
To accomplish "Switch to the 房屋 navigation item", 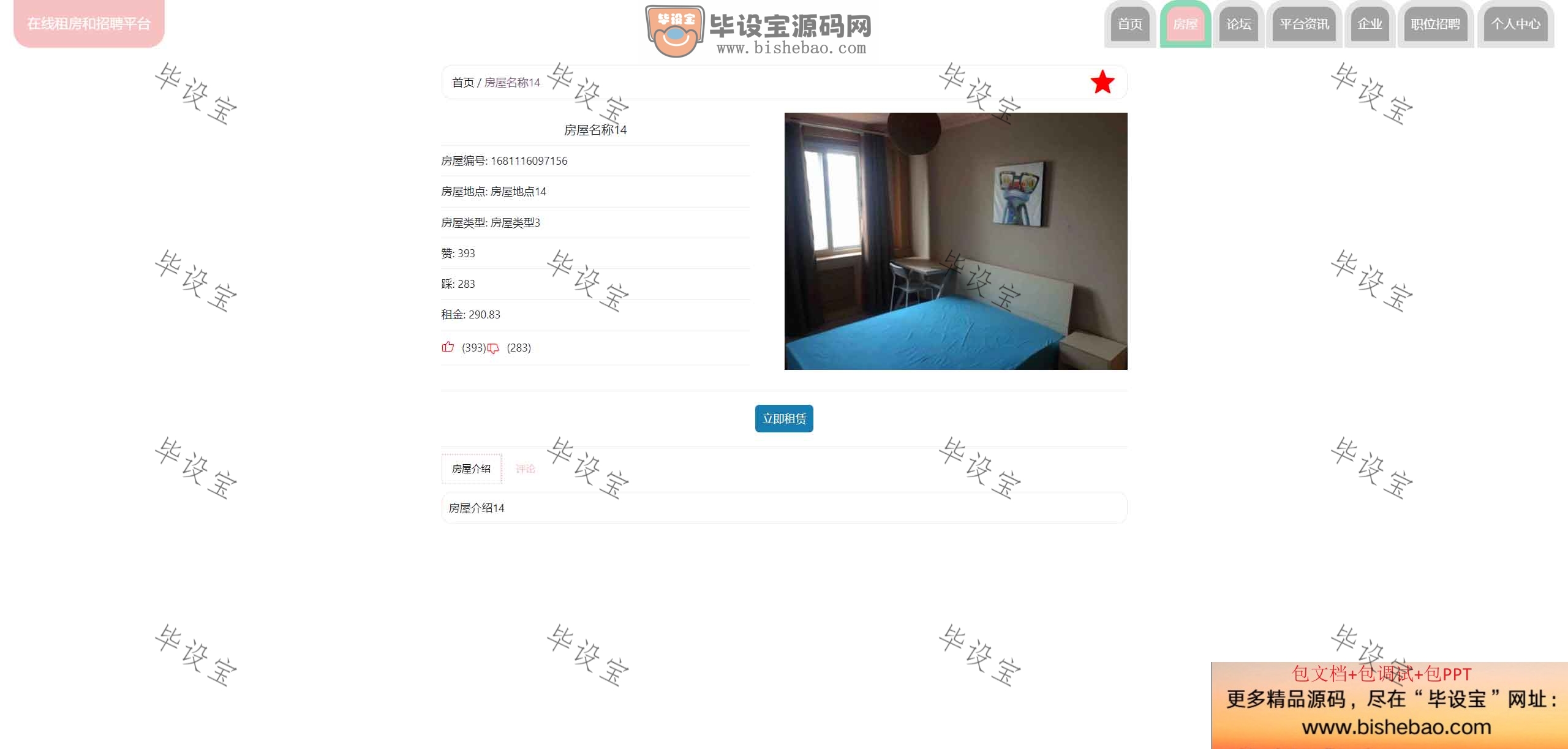I will click(x=1185, y=24).
